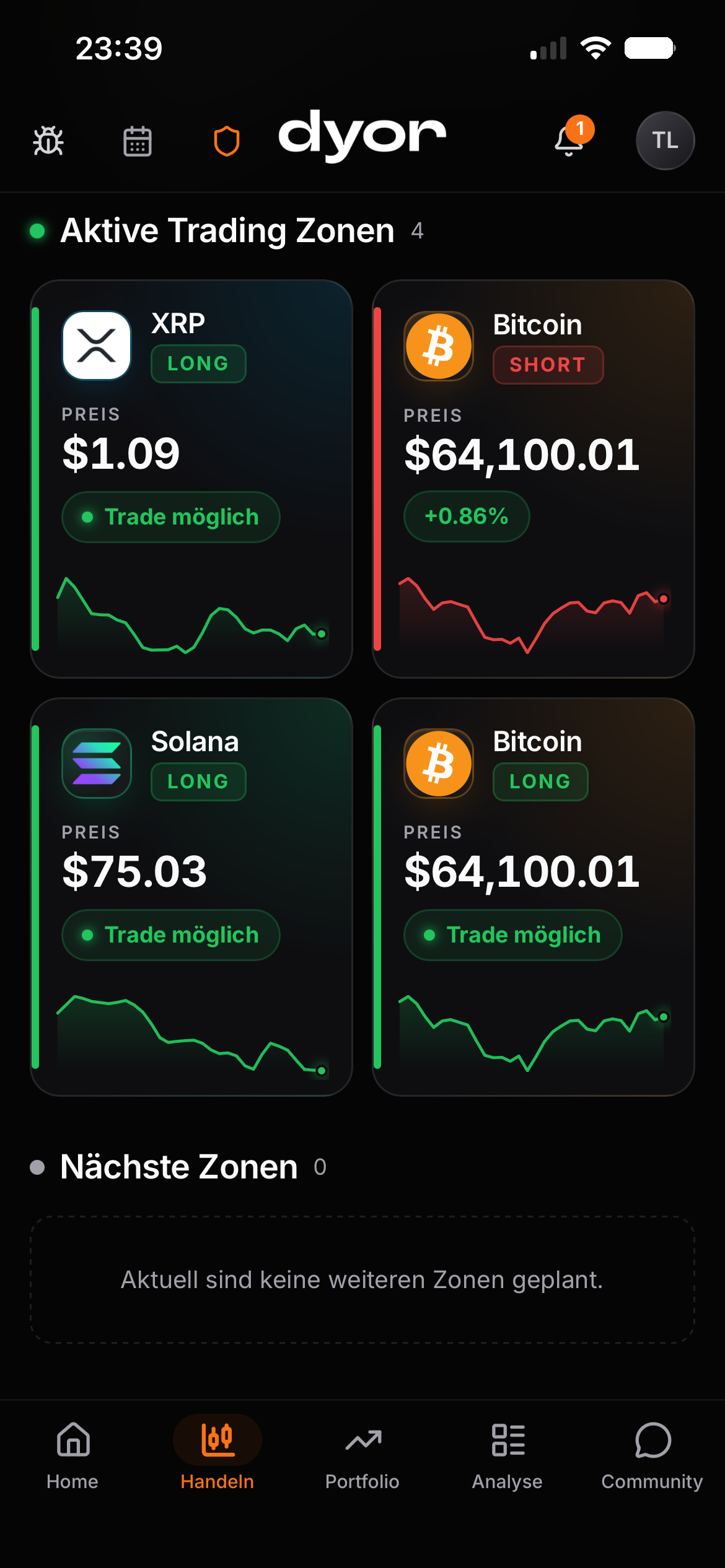Open the Community tab
Viewport: 725px width, 1568px height.
pyautogui.click(x=652, y=1455)
